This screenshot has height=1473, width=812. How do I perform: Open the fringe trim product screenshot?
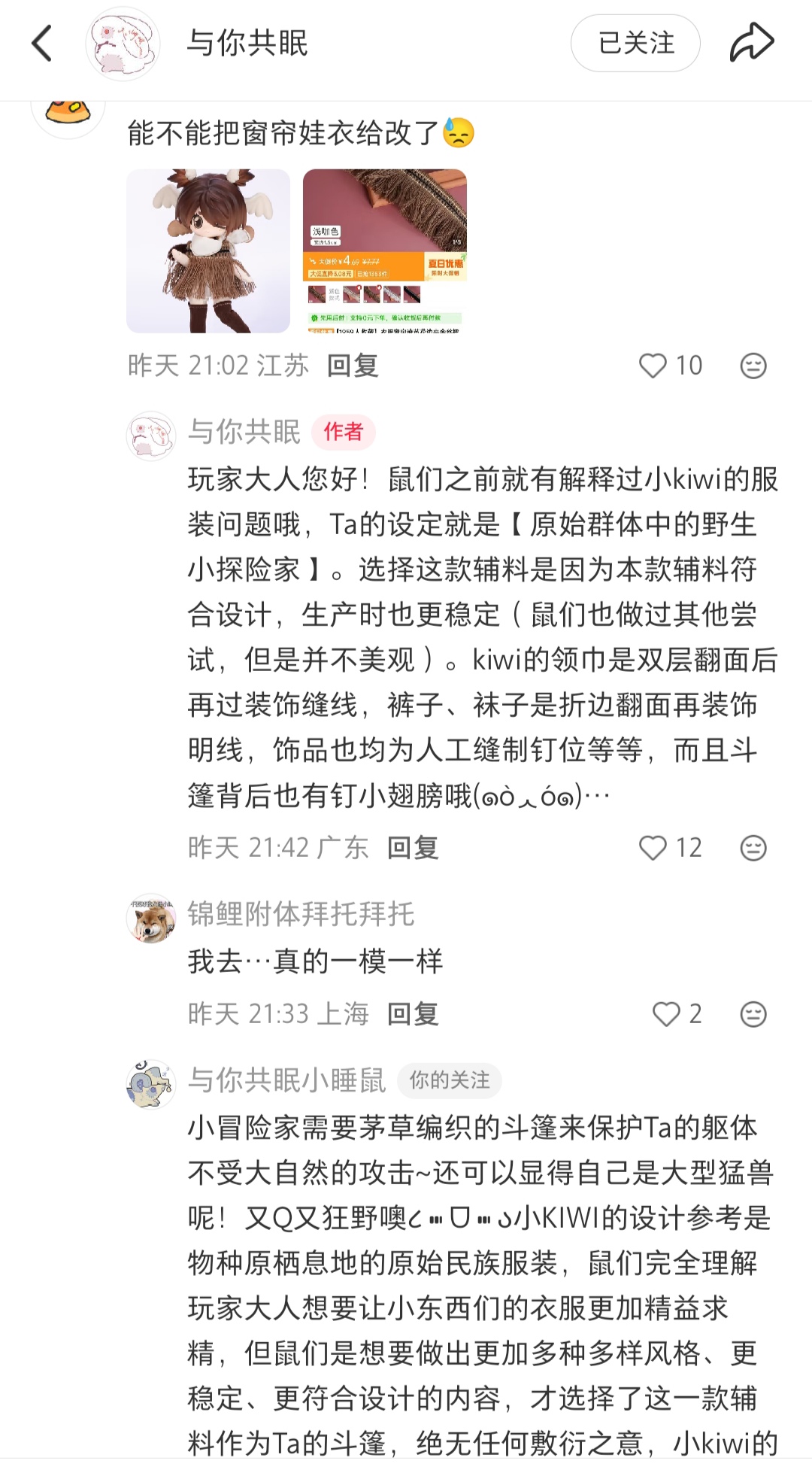[x=384, y=251]
